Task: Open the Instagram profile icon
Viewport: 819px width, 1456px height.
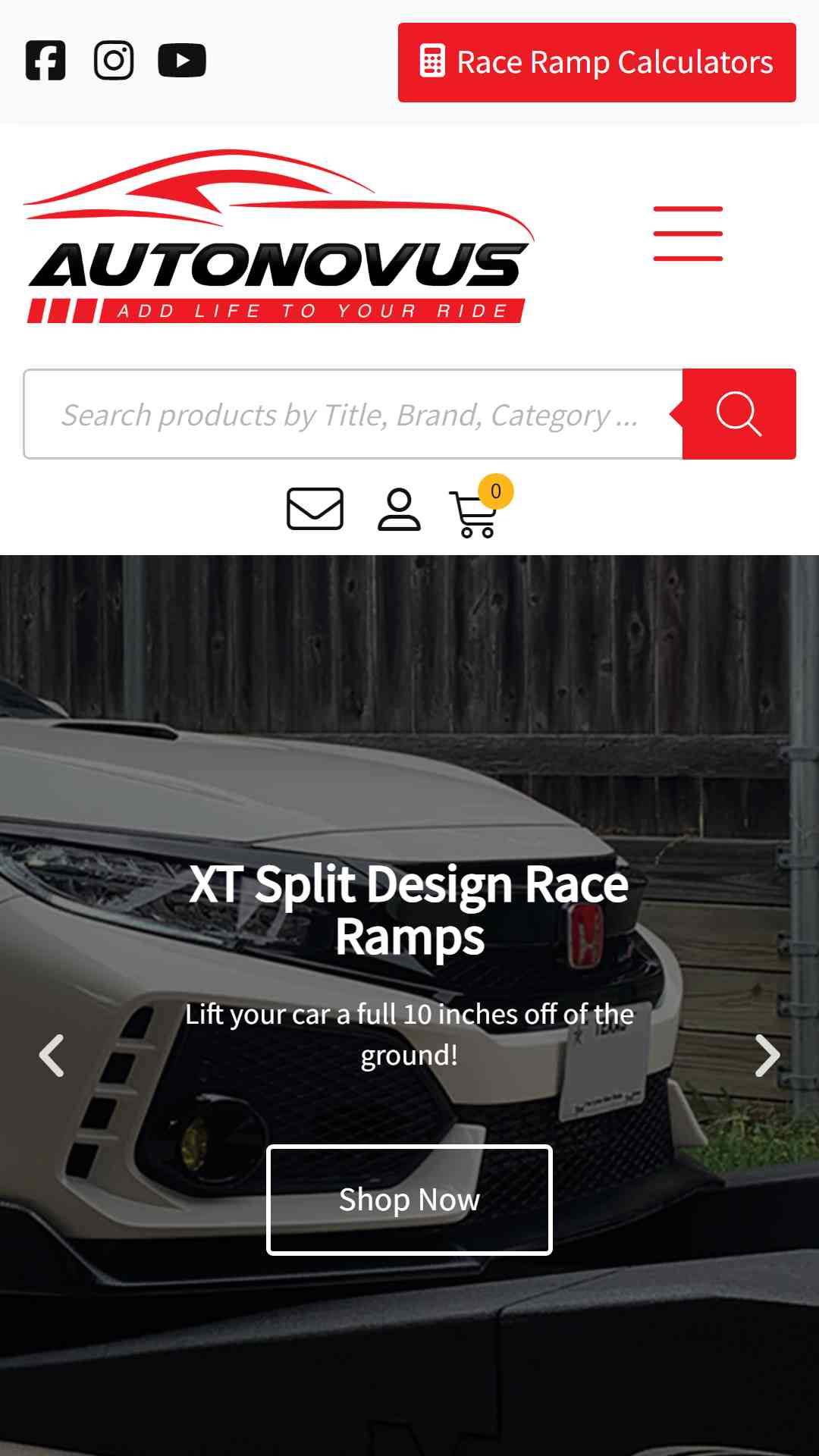Action: (x=114, y=61)
